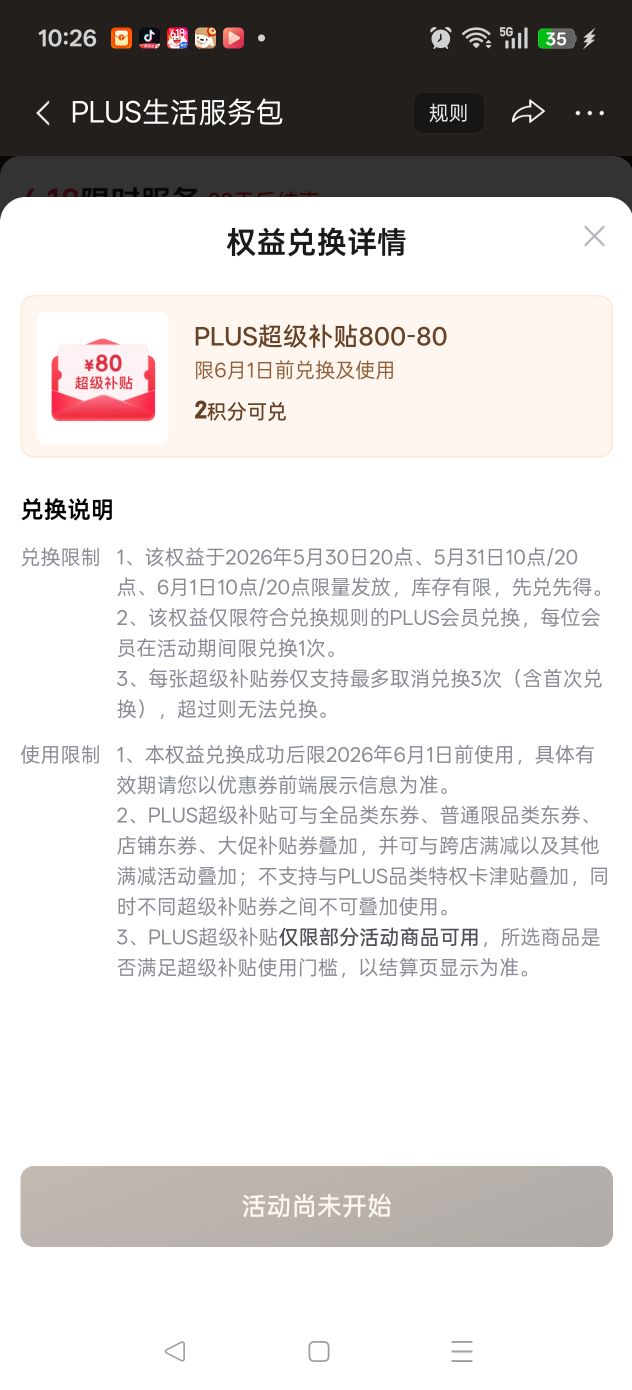The image size is (632, 1390).
Task: Open the three-dot overflow menu
Action: 590,113
